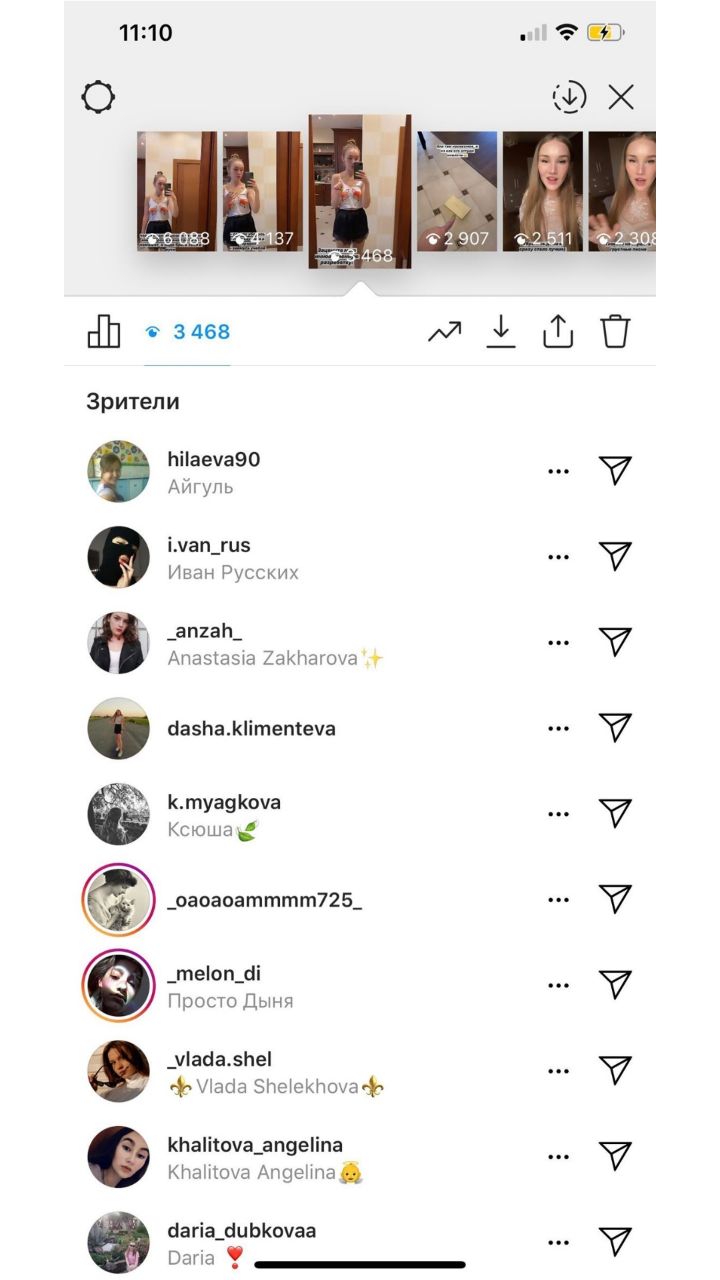Send a message to i.van_rus

(x=616, y=556)
